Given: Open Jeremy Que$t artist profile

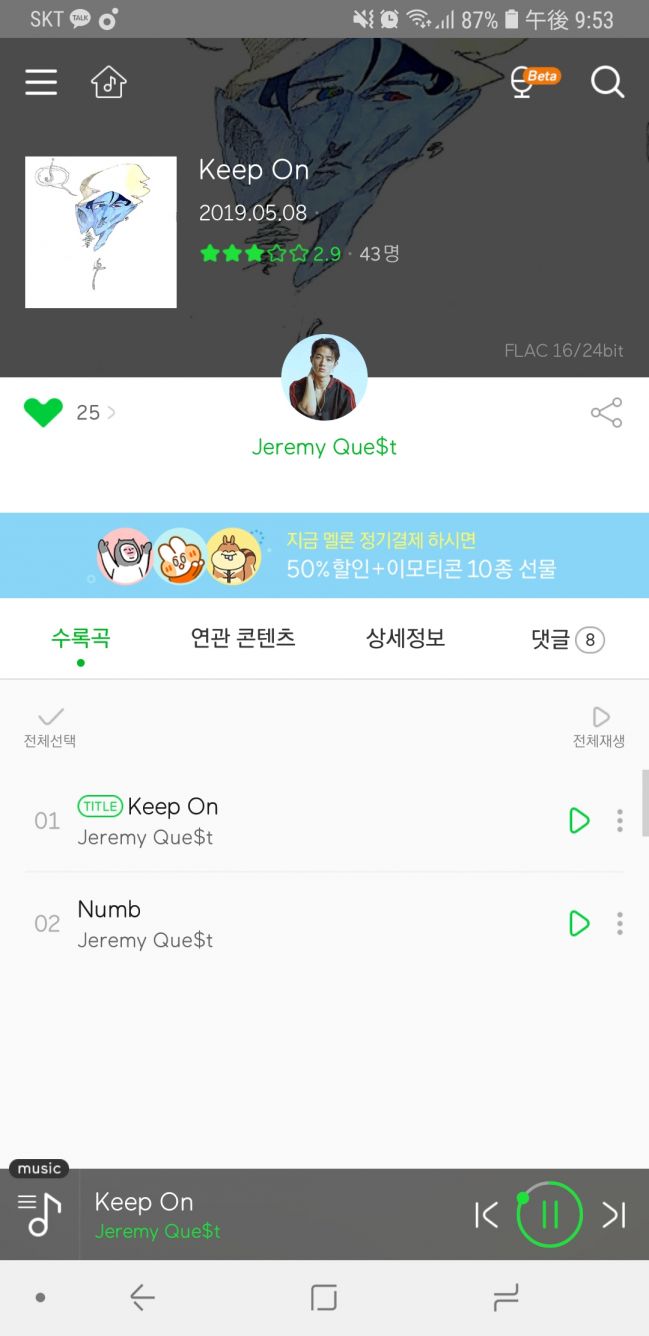Looking at the screenshot, I should (x=324, y=378).
